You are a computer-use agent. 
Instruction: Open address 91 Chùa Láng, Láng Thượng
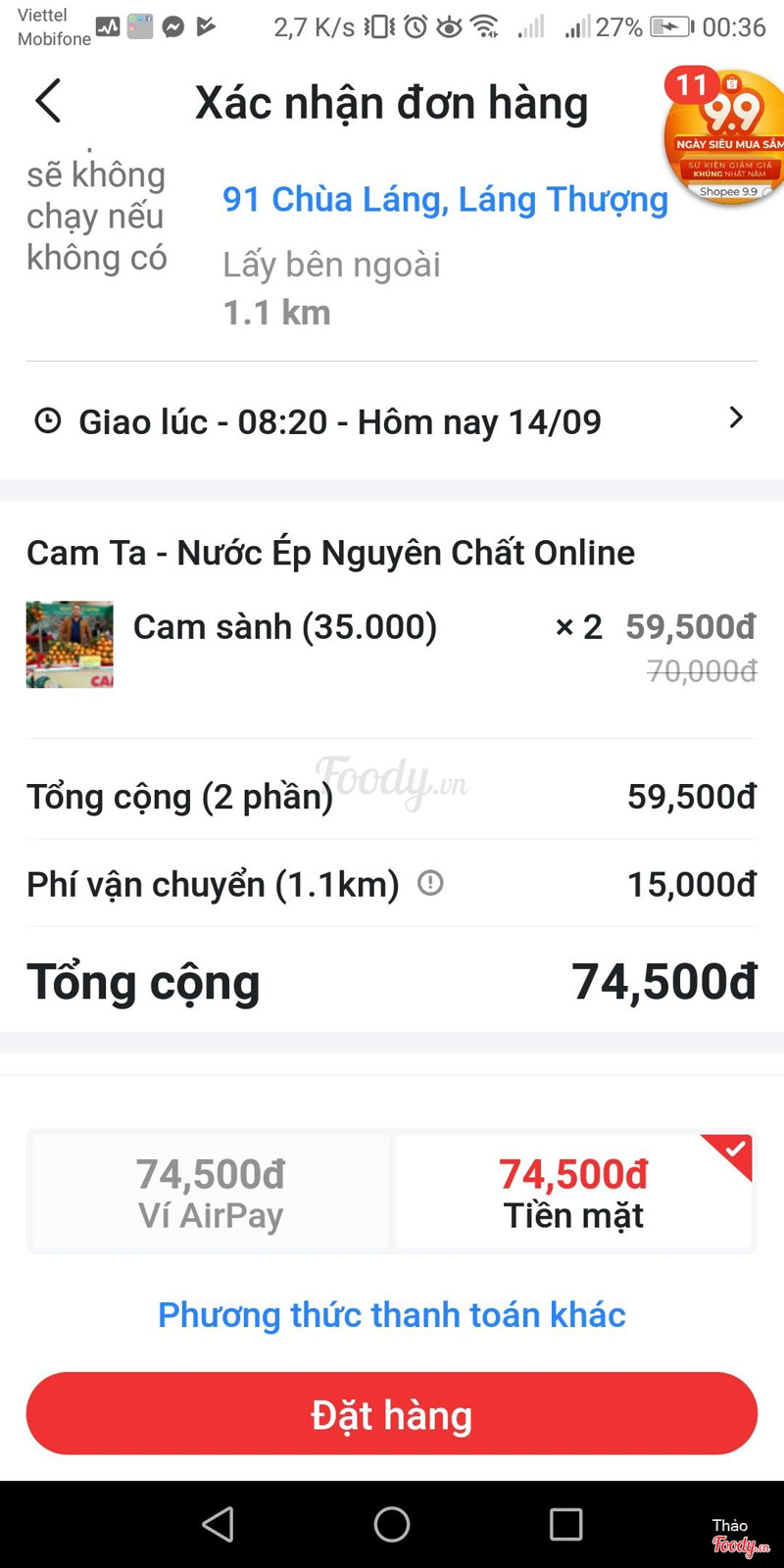445,199
